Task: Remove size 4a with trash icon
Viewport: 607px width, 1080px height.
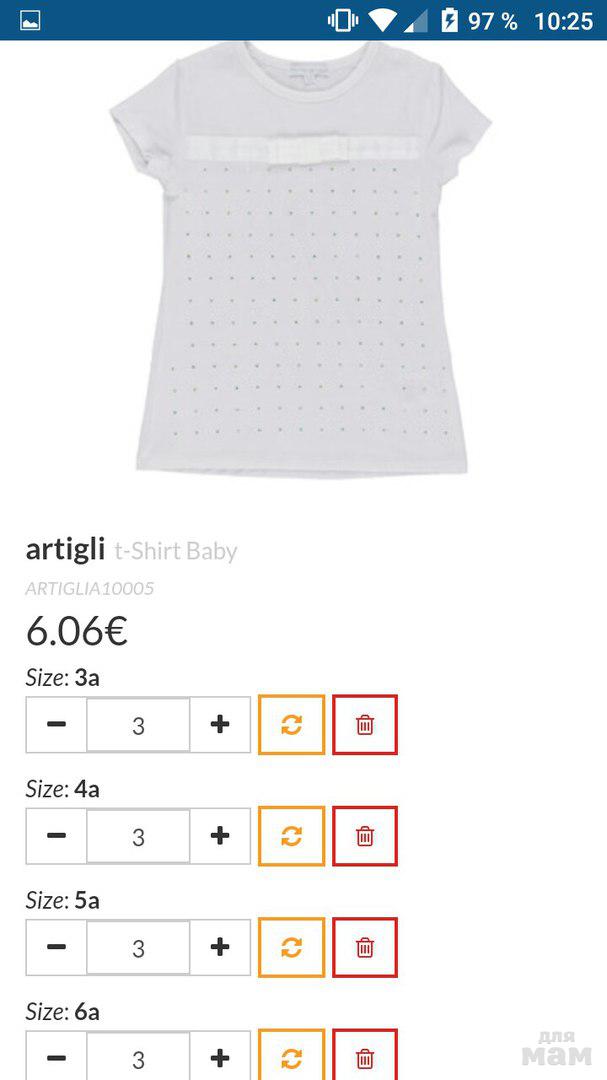Action: 365,836
